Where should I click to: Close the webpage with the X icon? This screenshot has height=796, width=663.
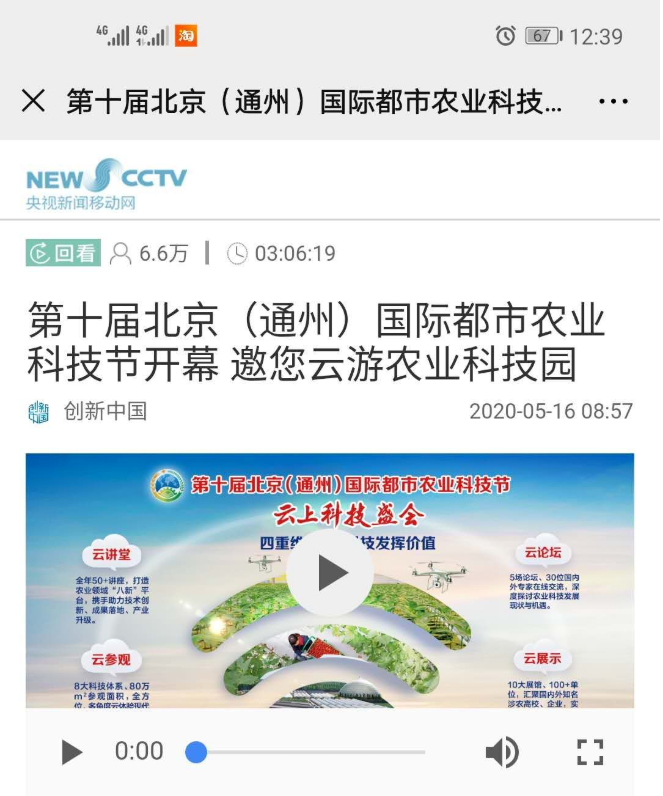[33, 101]
